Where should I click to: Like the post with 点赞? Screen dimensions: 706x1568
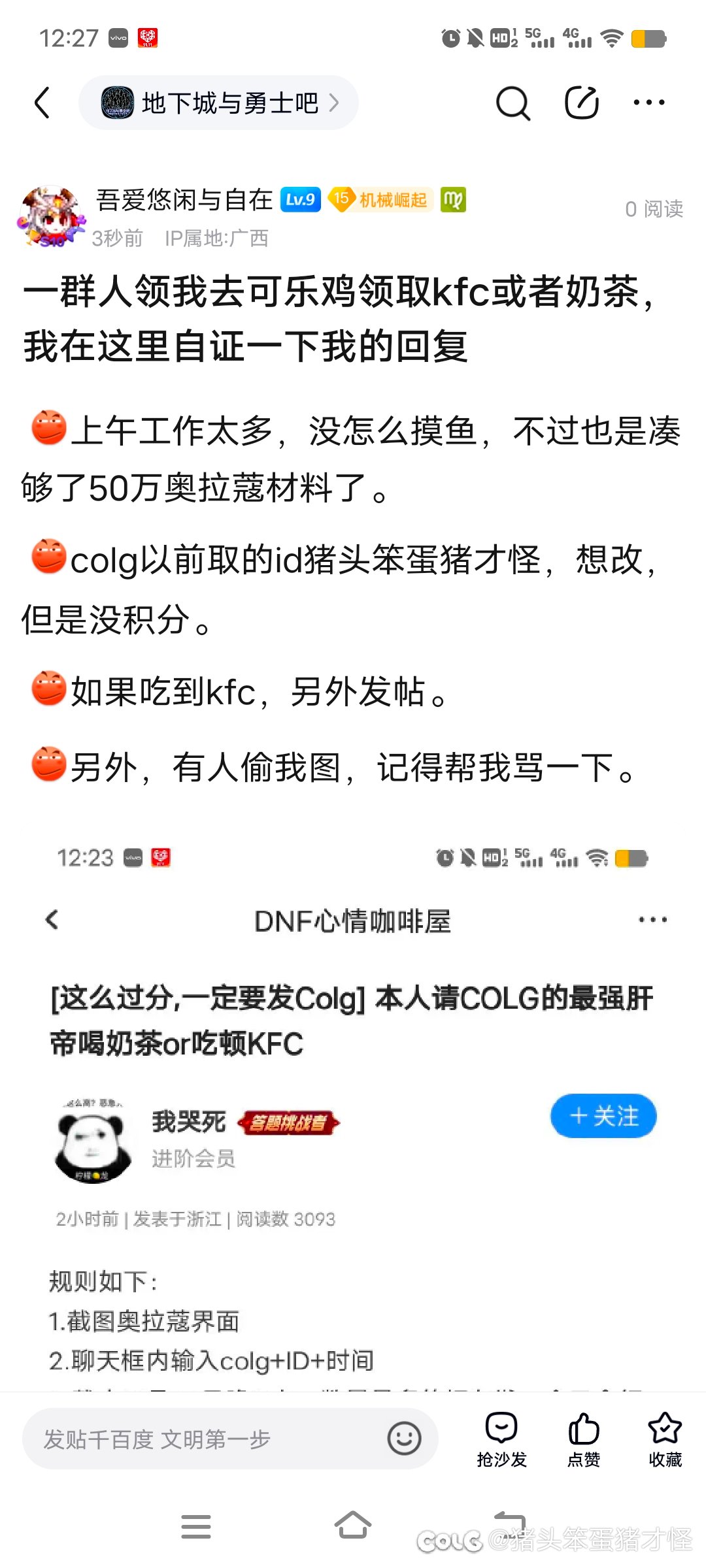[583, 1439]
